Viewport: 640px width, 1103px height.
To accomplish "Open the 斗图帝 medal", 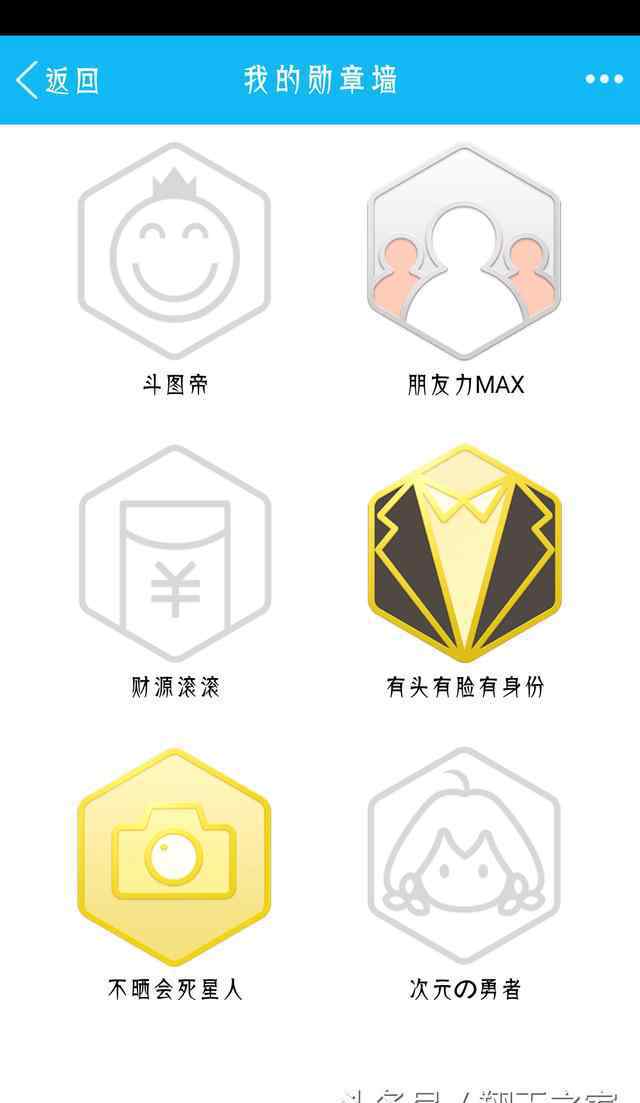I will coord(175,252).
